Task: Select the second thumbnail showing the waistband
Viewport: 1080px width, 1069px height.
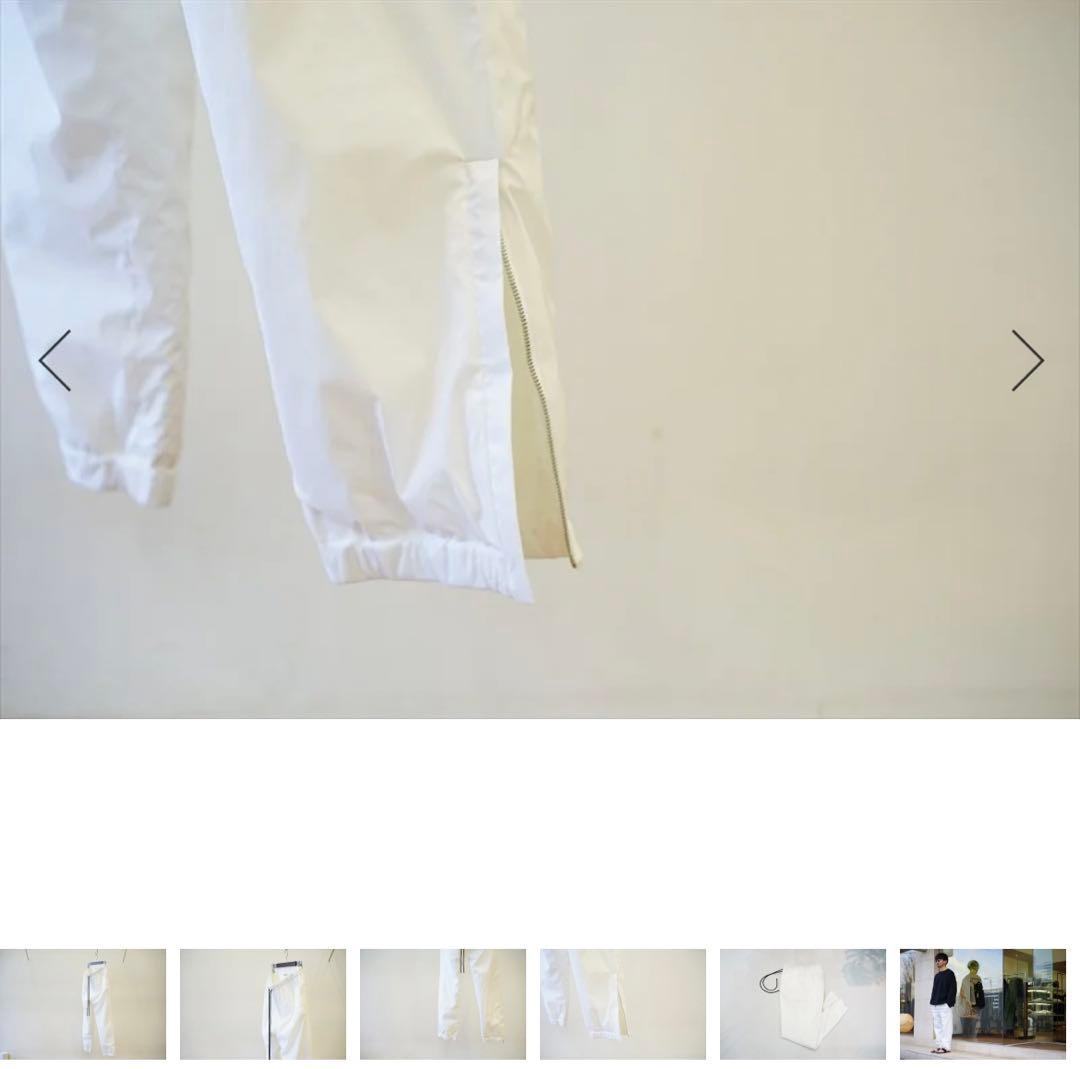Action: pyautogui.click(x=263, y=1003)
